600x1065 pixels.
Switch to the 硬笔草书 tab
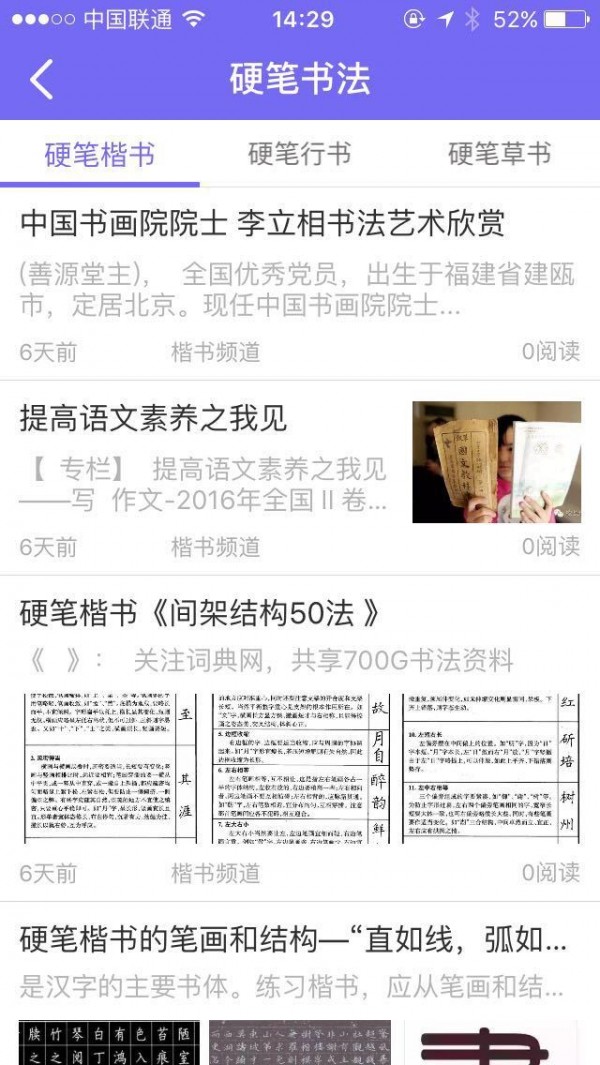499,155
